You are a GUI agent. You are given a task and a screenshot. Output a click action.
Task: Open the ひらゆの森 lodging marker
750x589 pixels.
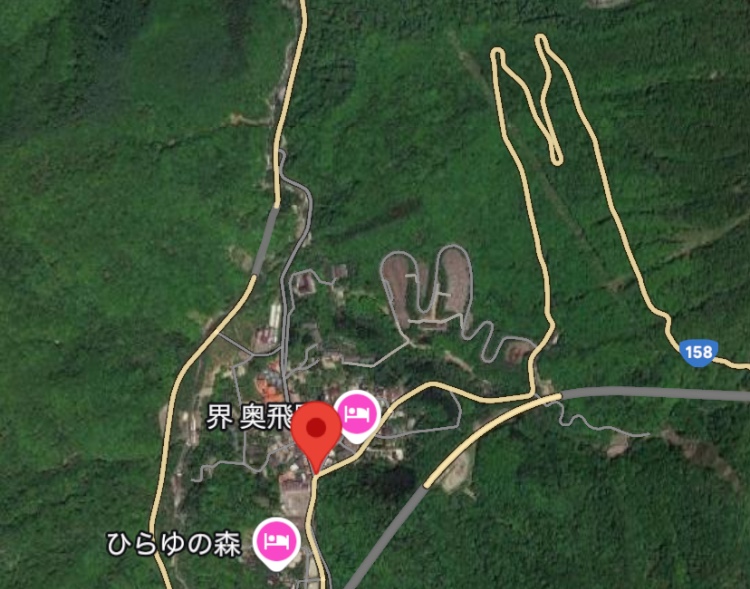click(x=277, y=542)
